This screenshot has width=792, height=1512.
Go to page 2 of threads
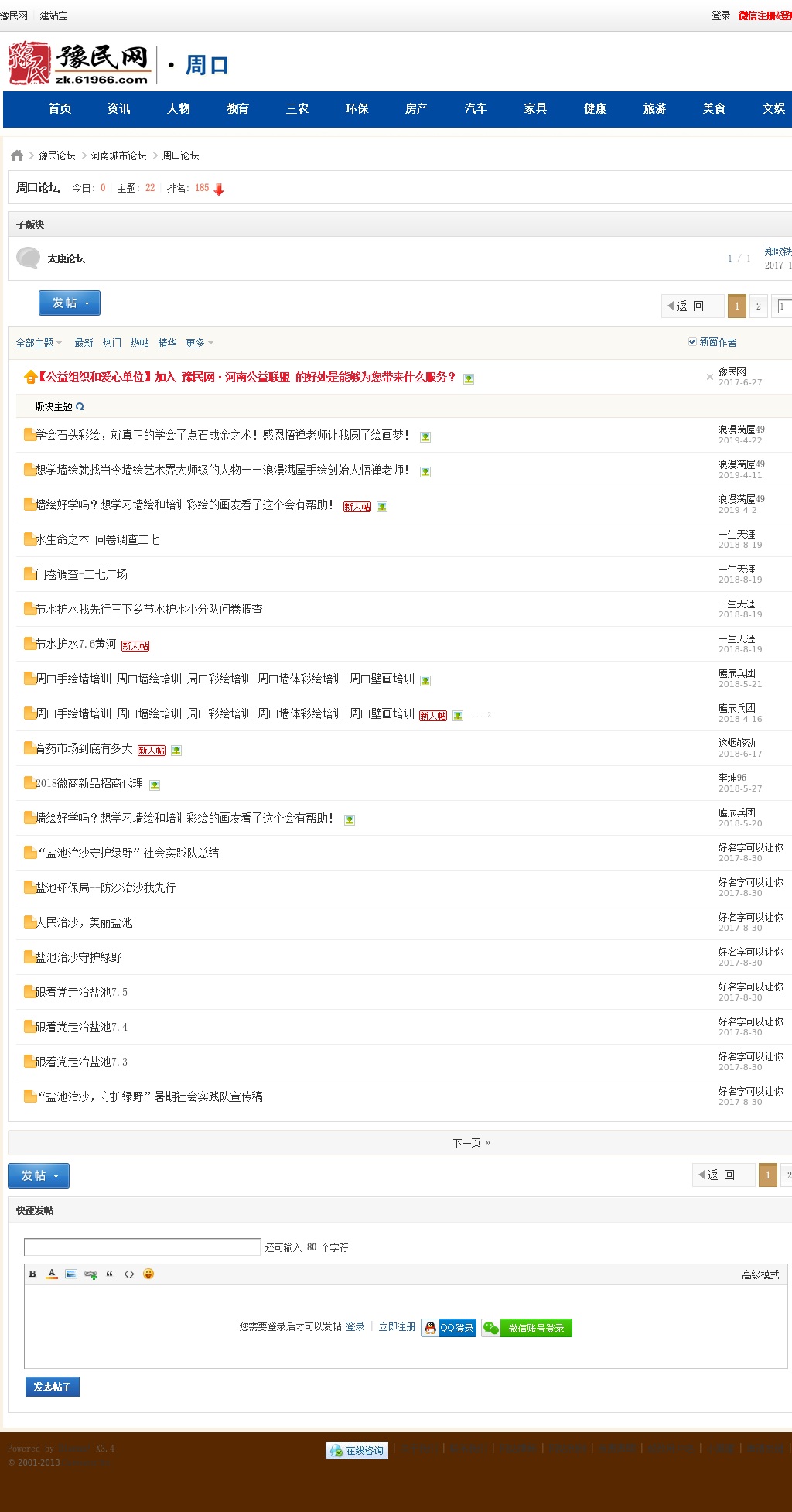[x=758, y=306]
